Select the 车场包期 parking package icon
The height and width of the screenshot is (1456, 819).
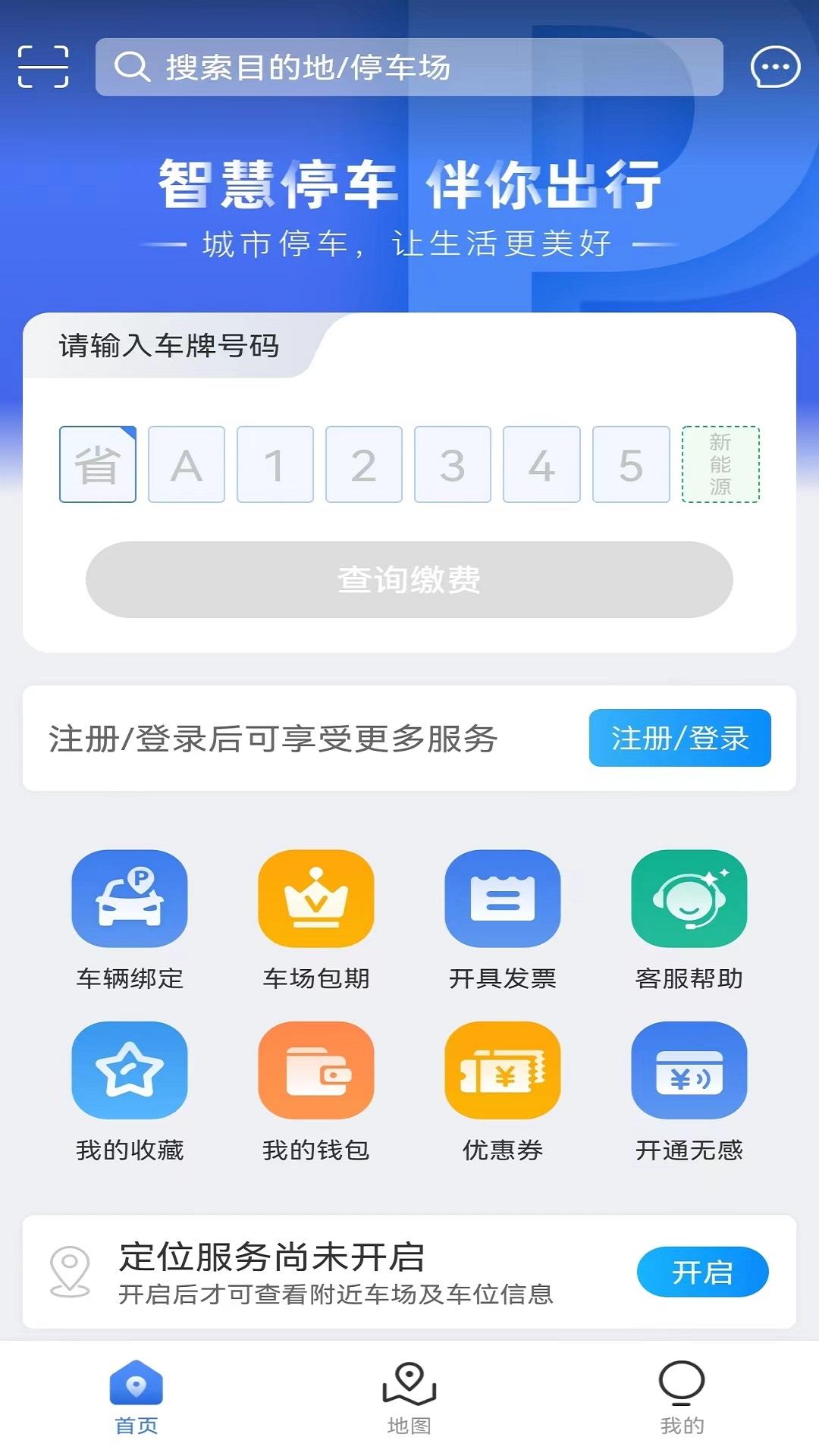[315, 899]
